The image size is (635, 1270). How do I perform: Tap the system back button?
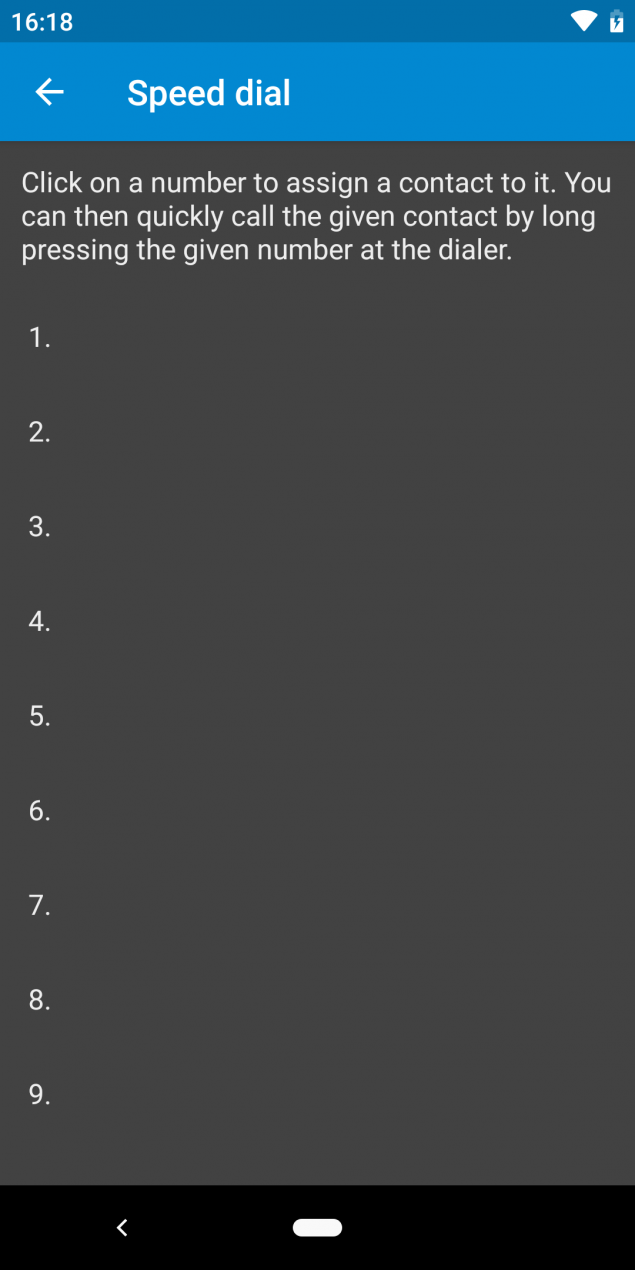pos(122,1227)
